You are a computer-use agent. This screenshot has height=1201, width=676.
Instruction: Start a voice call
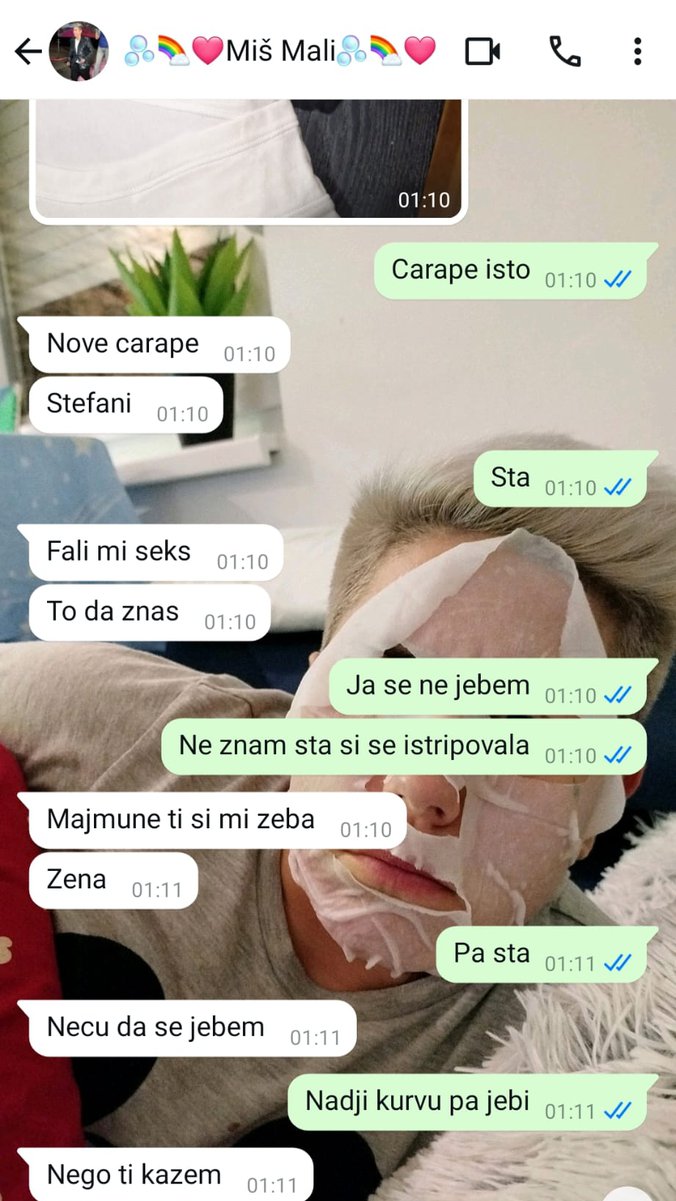click(565, 51)
